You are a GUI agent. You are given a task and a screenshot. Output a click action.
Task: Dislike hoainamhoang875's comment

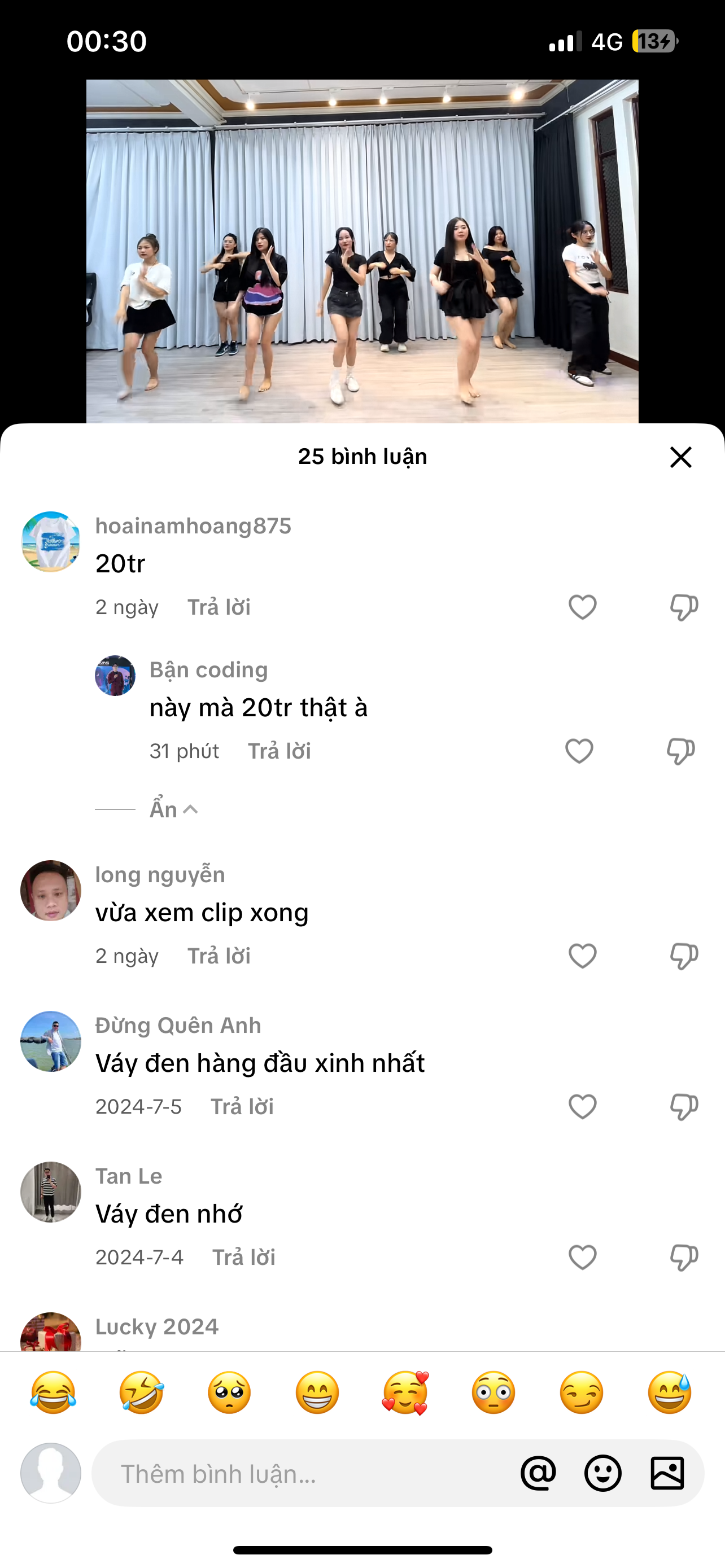[x=684, y=607]
